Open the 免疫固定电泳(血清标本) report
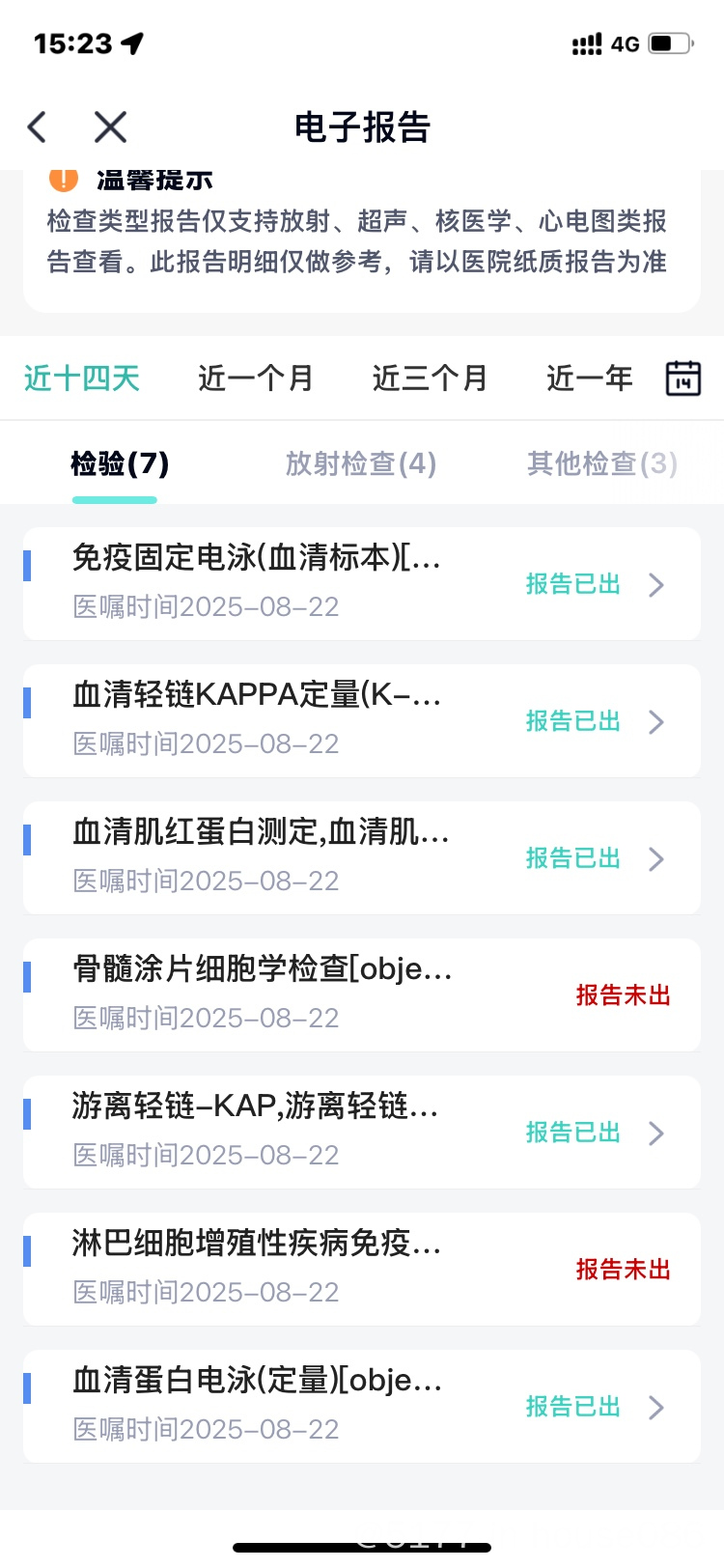724x1568 pixels. 362,583
